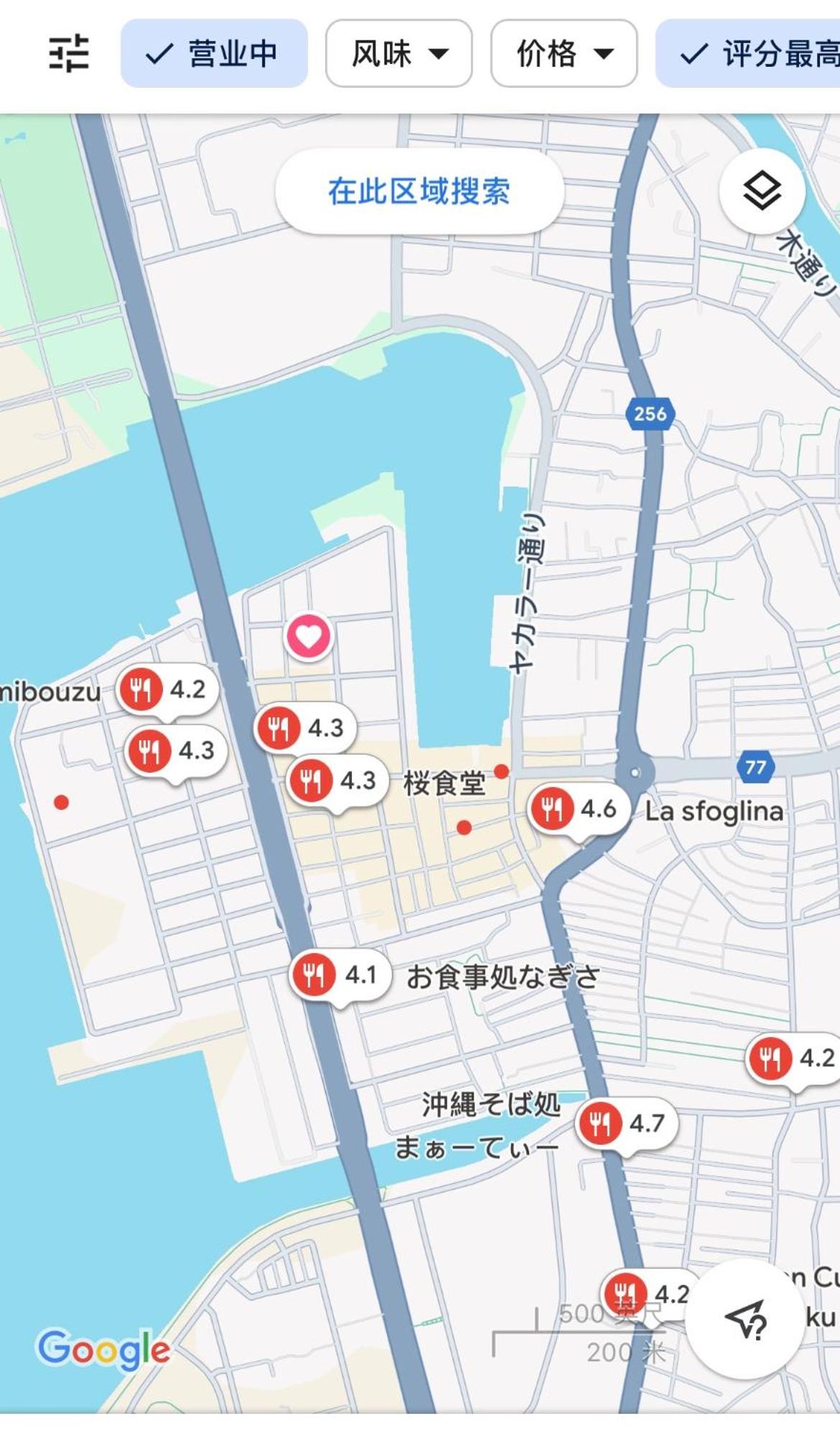Image resolution: width=840 pixels, height=1431 pixels.
Task: Open the saved heart place marker
Action: pos(309,636)
